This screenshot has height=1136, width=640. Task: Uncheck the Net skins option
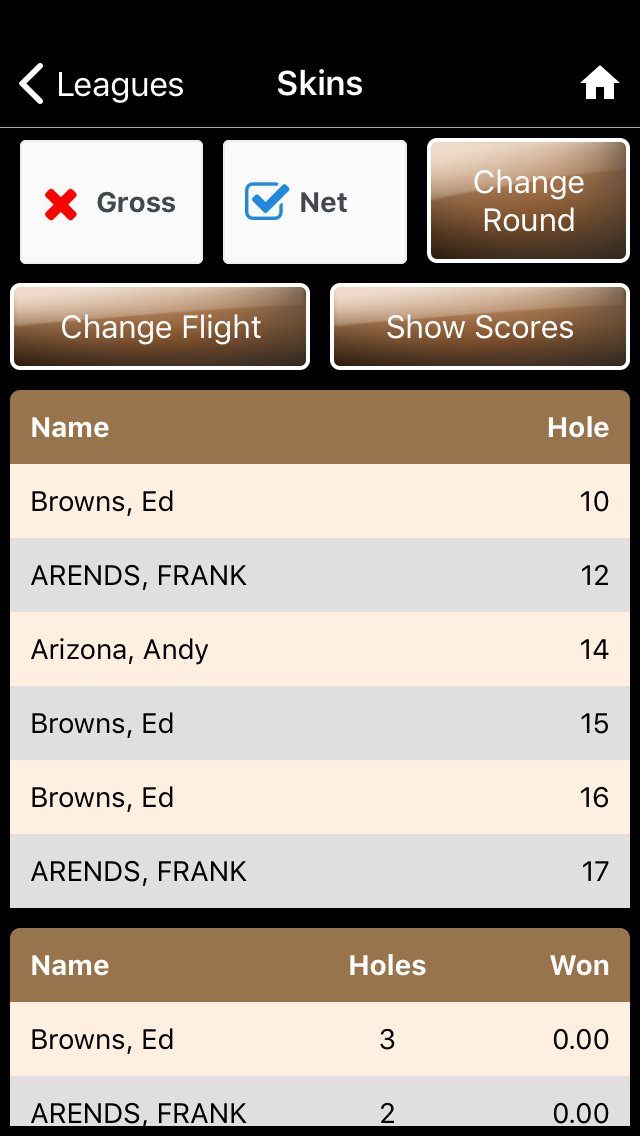tap(314, 202)
